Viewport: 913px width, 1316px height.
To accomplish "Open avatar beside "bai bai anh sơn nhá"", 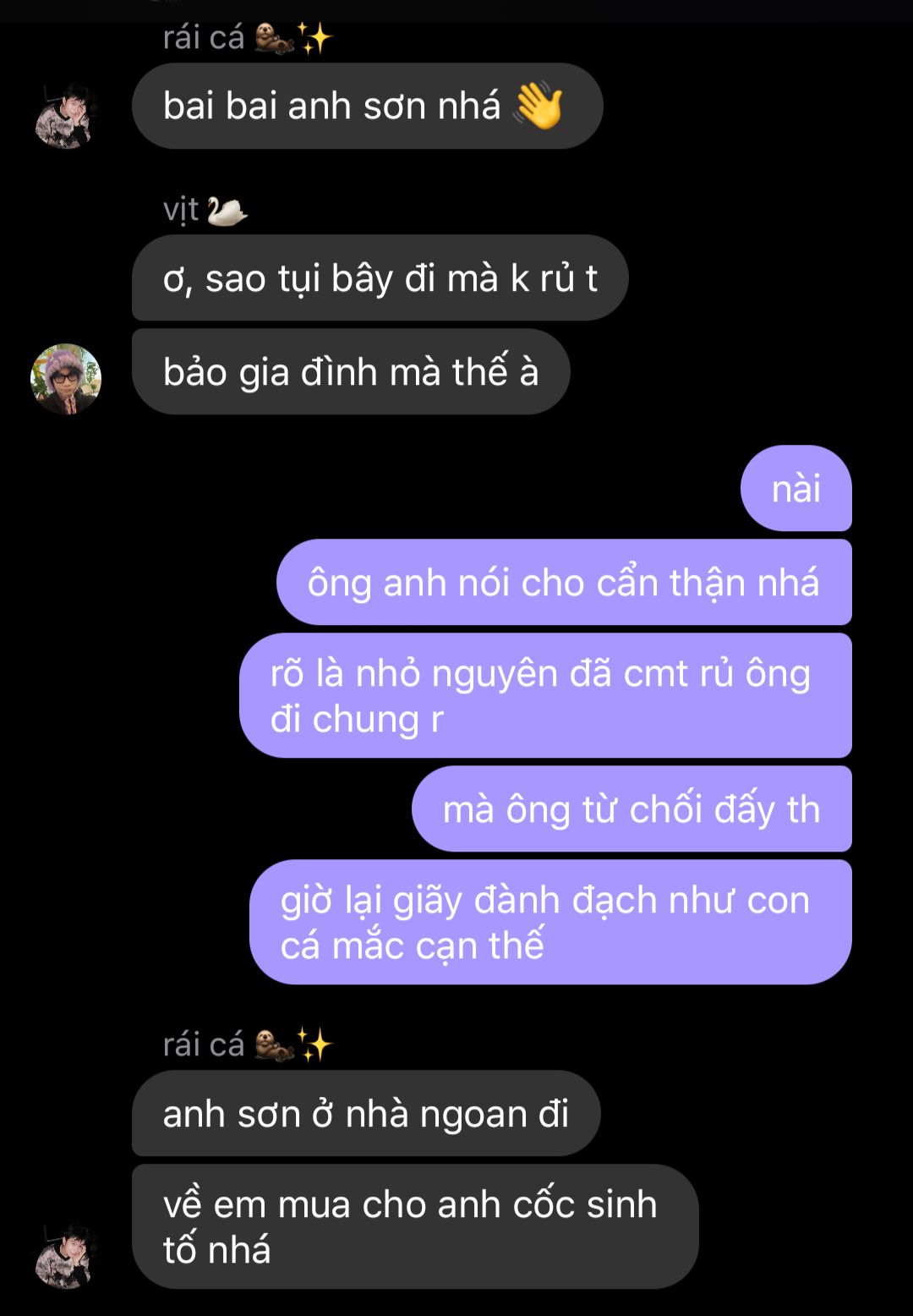I will pyautogui.click(x=66, y=115).
